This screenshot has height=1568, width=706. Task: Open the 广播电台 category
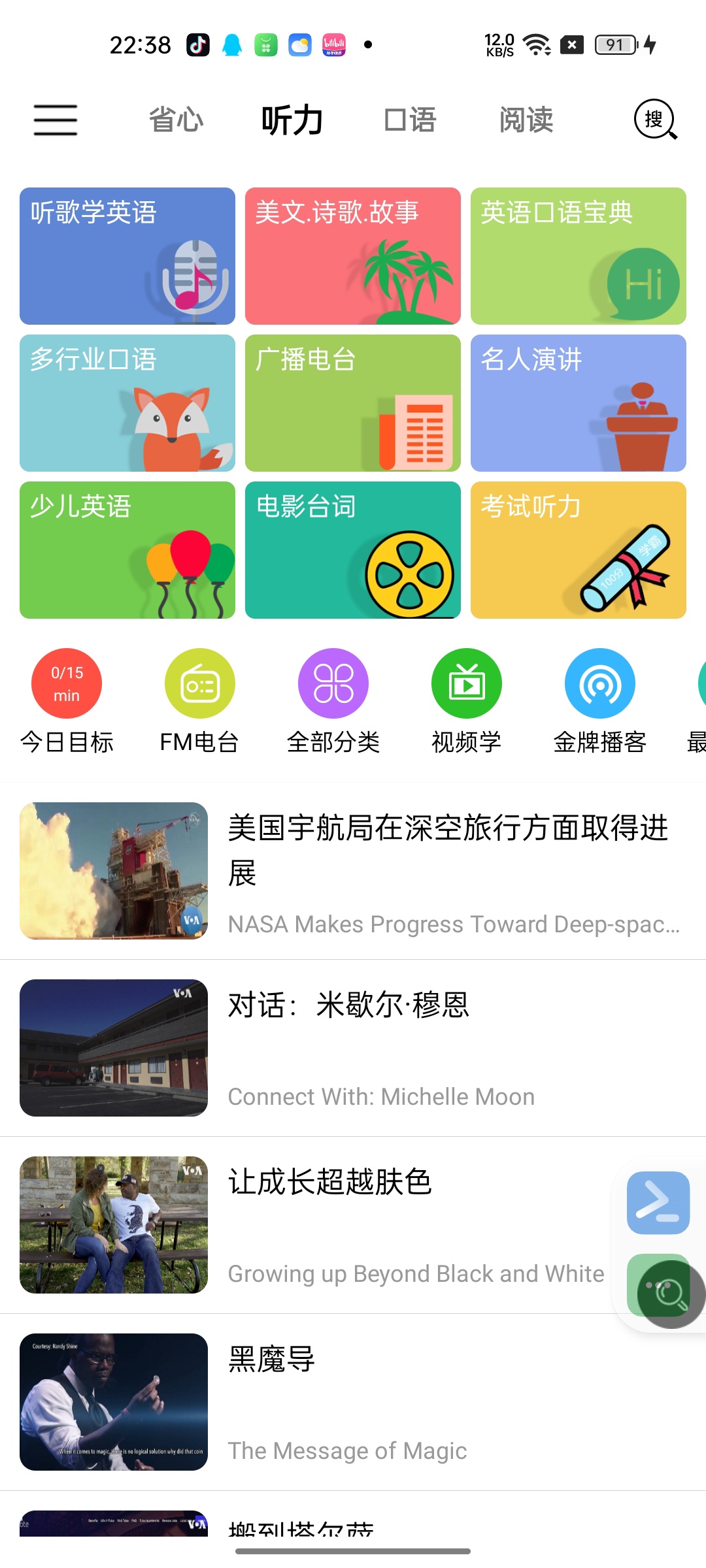pos(353,403)
